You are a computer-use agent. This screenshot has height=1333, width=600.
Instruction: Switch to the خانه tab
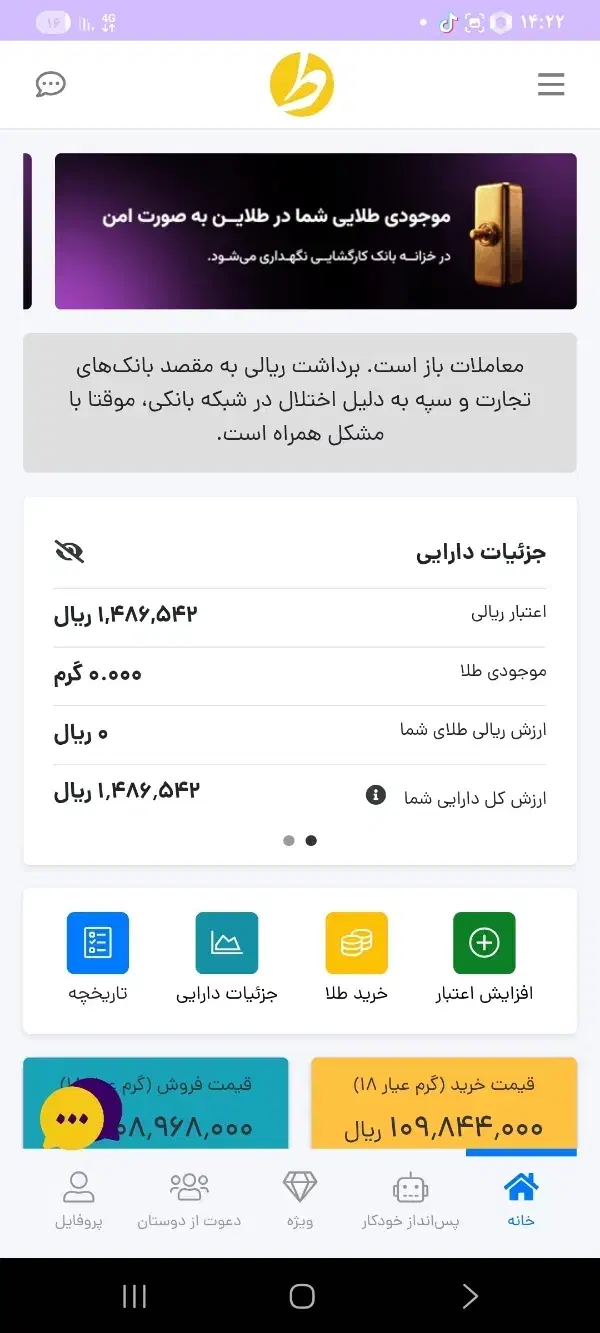click(x=521, y=1200)
